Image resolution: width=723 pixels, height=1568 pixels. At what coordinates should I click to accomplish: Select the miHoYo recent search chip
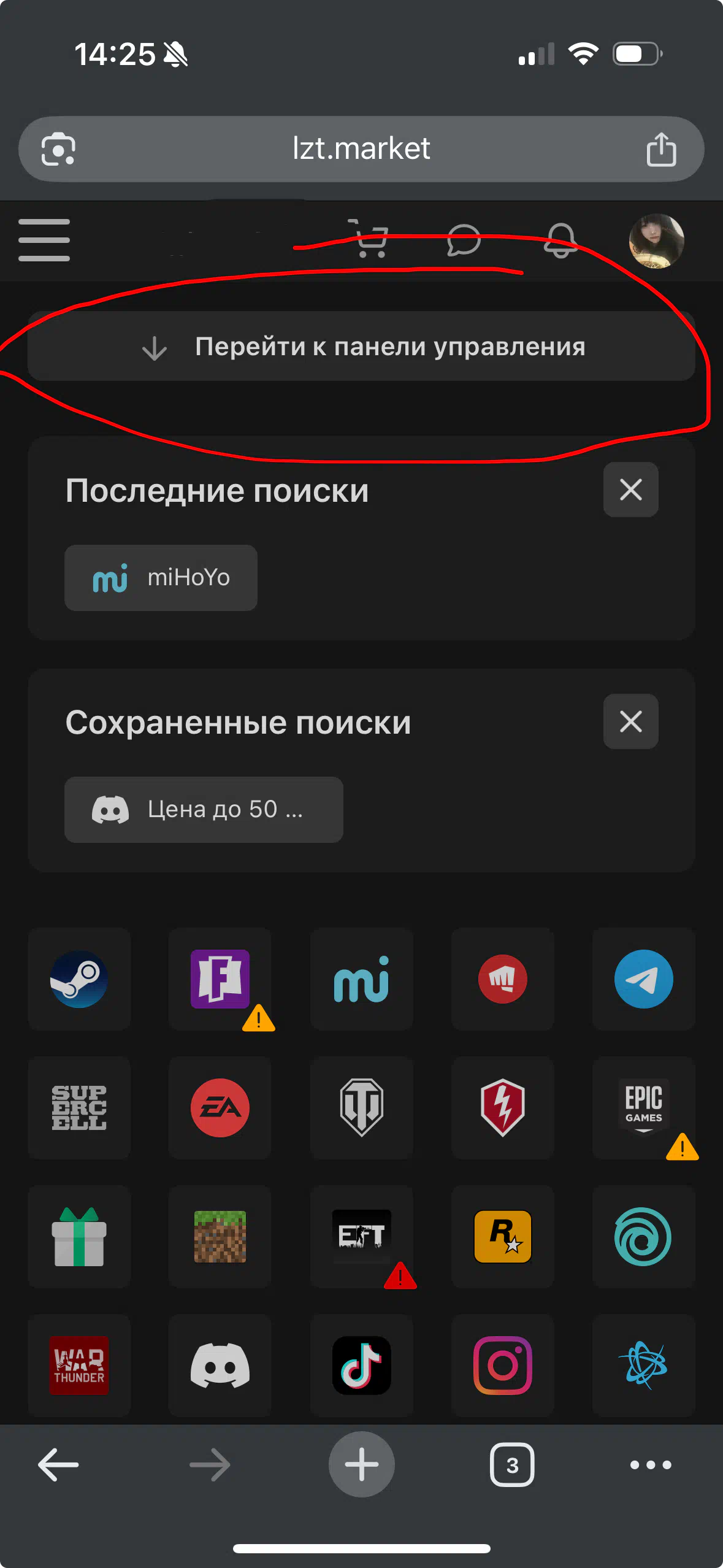[x=161, y=578]
